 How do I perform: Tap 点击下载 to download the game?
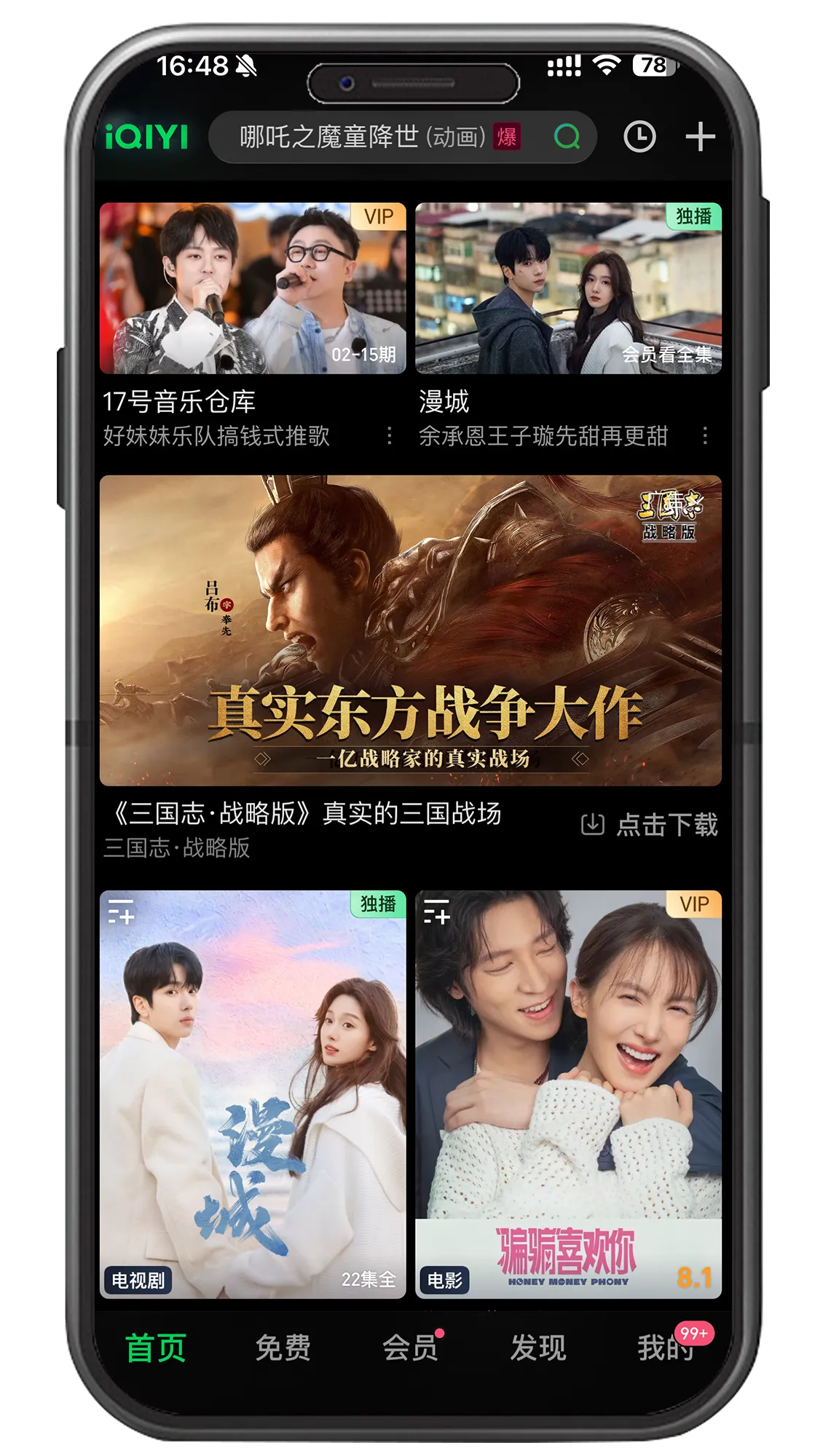(x=650, y=825)
